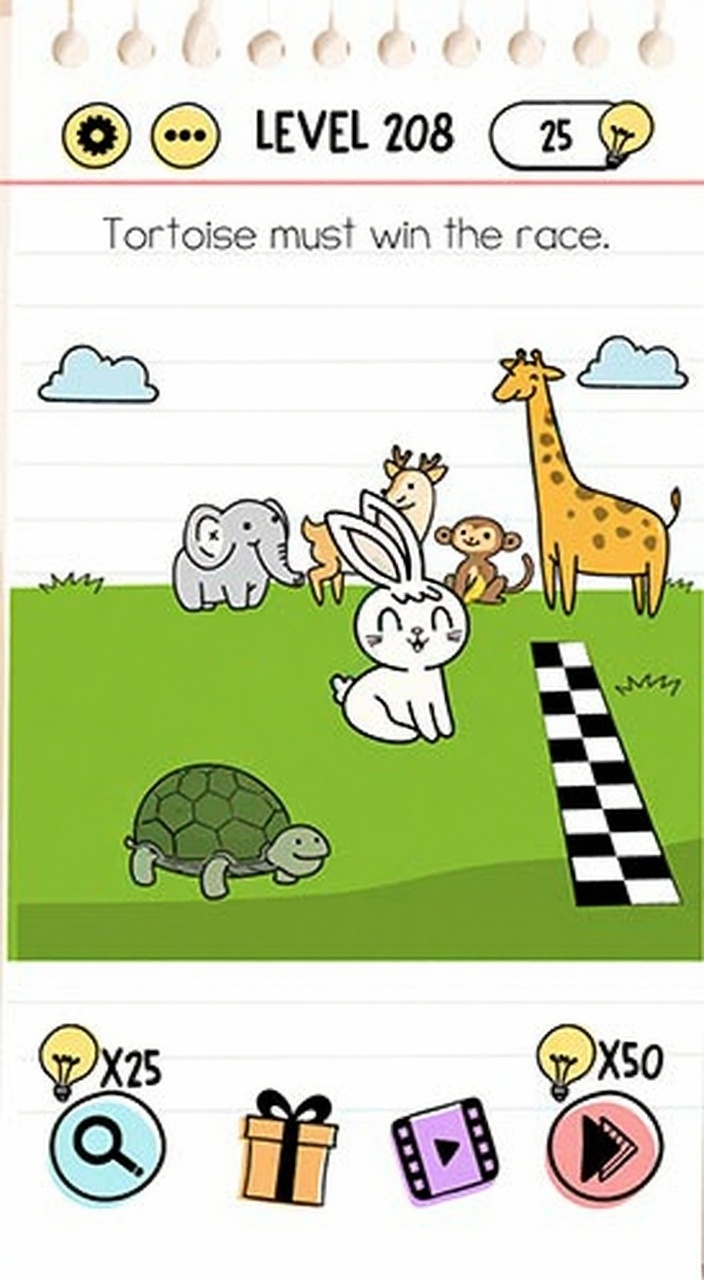Tap the lightbulb hints counter

click(x=570, y=135)
